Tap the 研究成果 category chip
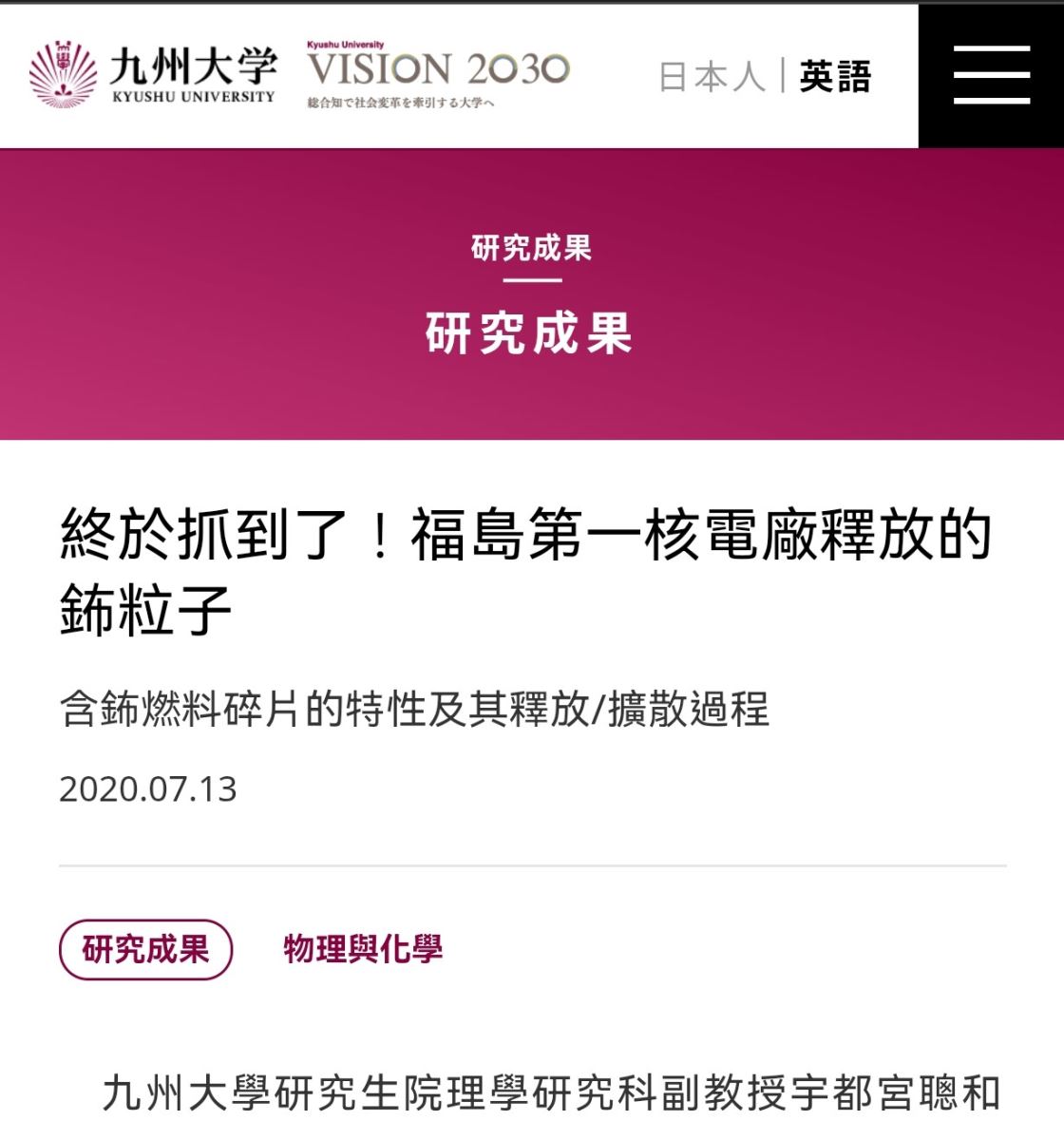Image resolution: width=1064 pixels, height=1140 pixels. tap(145, 949)
